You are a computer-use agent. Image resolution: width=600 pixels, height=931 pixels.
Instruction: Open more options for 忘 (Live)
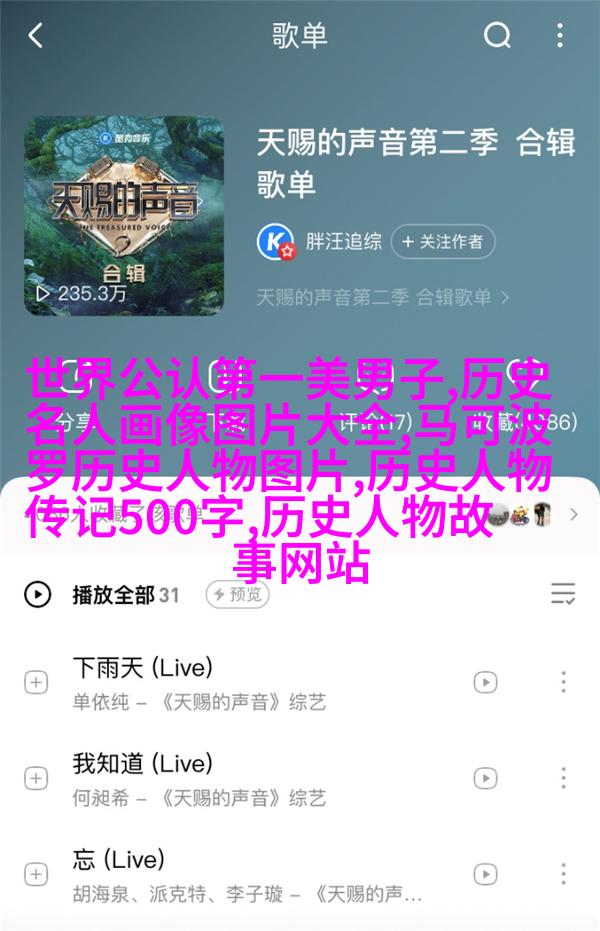pyautogui.click(x=563, y=873)
